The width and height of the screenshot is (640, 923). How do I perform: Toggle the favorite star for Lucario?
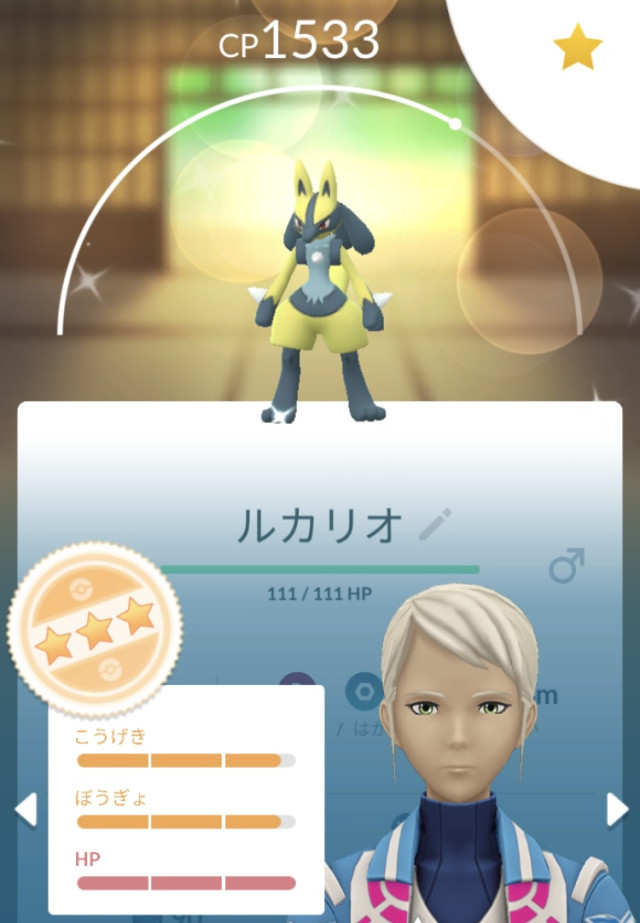tap(579, 48)
